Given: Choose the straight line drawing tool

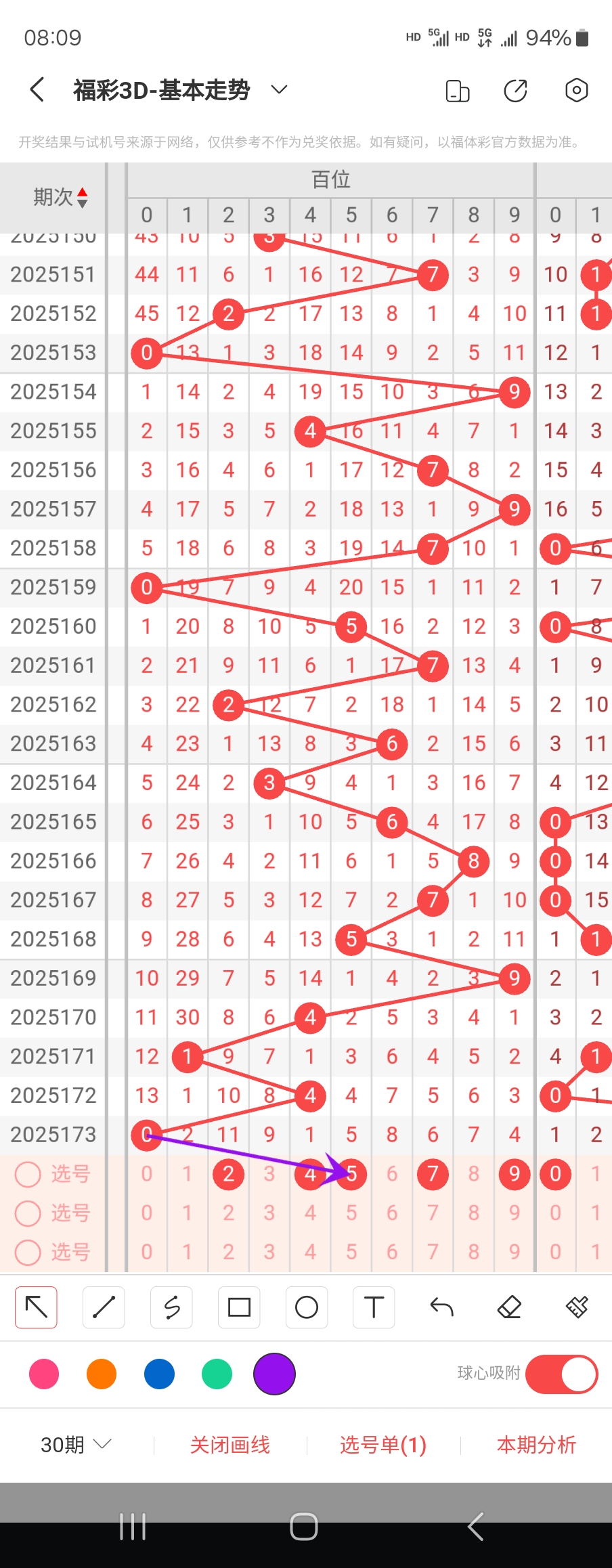Looking at the screenshot, I should pos(104,1307).
